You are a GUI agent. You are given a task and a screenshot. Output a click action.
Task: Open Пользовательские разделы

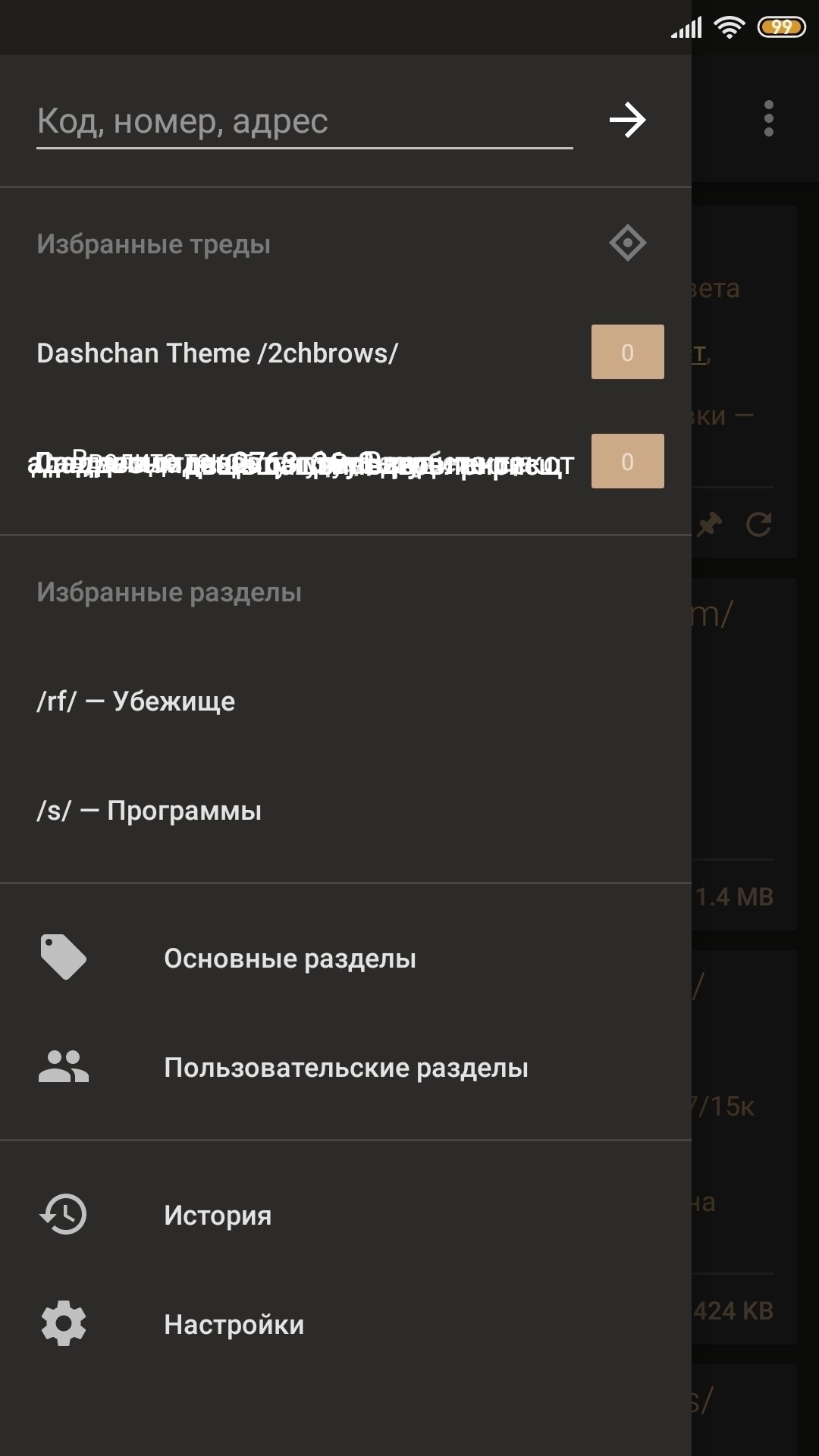pos(346,1068)
